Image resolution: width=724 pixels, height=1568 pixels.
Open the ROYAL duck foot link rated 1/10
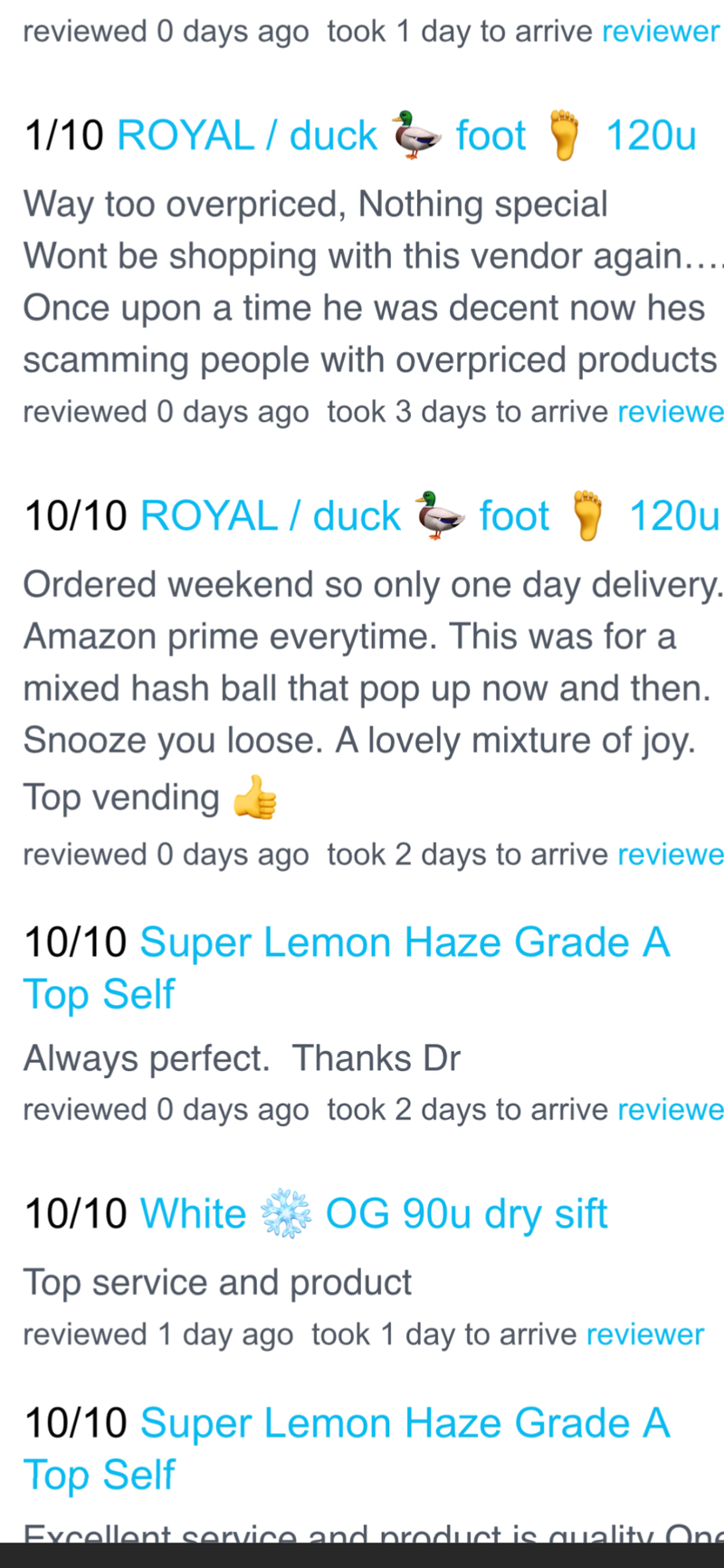click(406, 137)
